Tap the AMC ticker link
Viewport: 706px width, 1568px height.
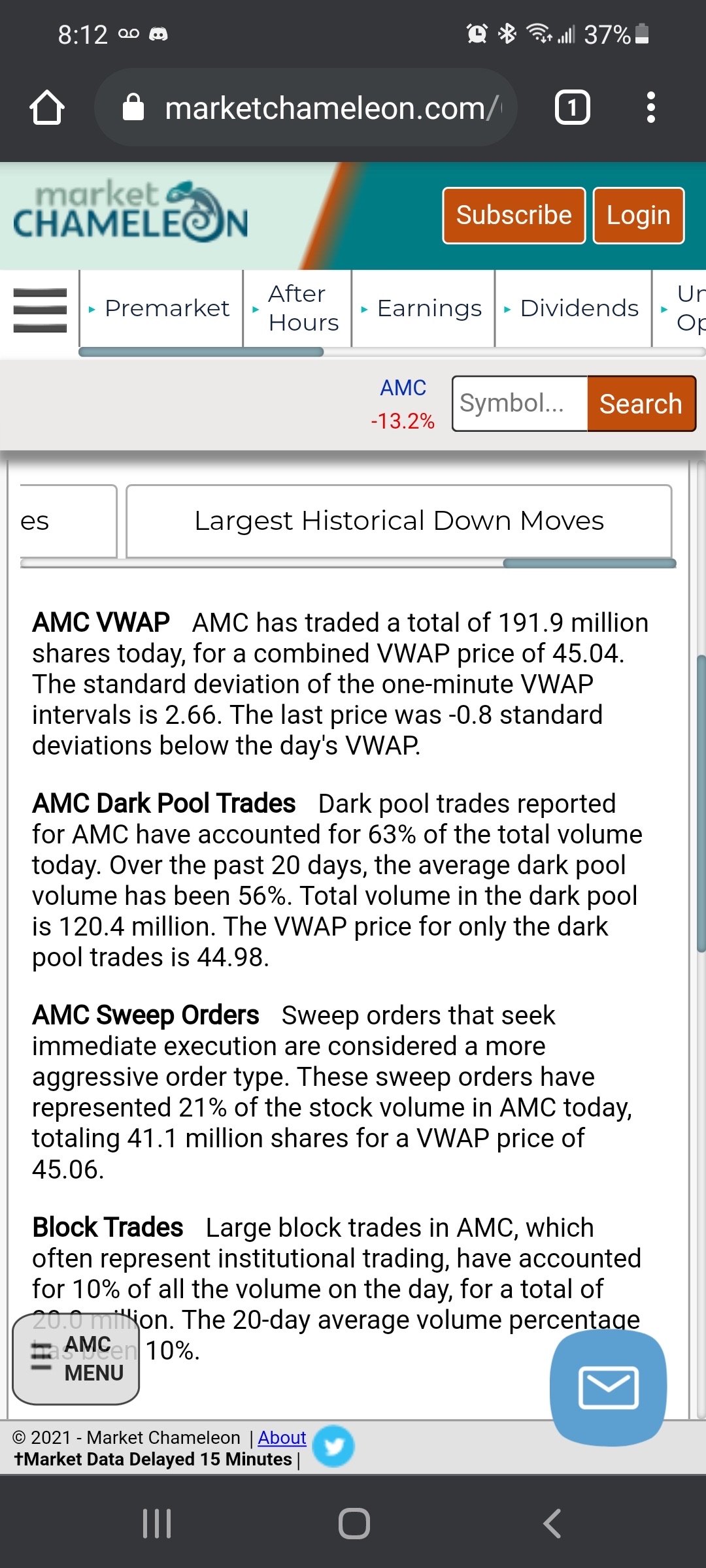click(x=403, y=388)
